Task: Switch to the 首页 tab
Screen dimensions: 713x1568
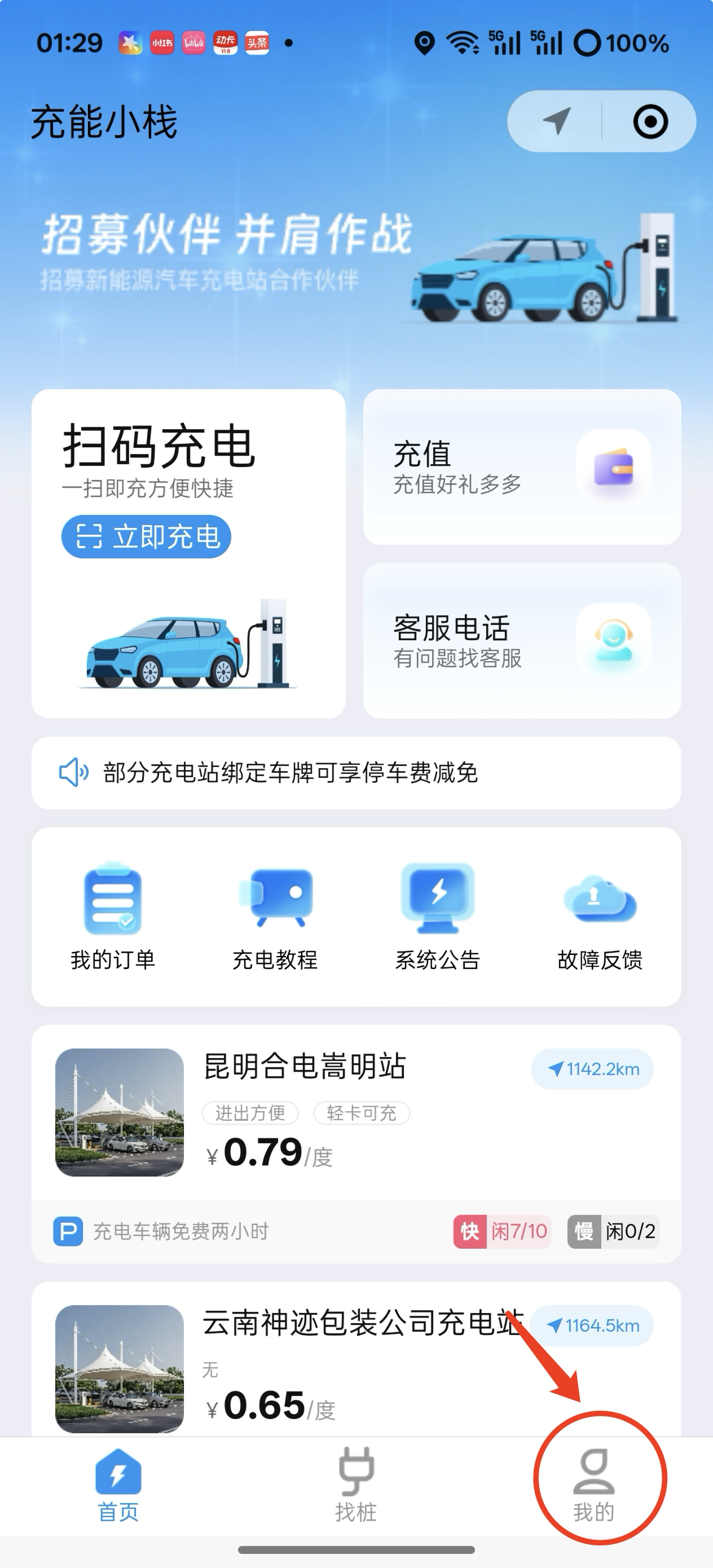Action: 118,1485
